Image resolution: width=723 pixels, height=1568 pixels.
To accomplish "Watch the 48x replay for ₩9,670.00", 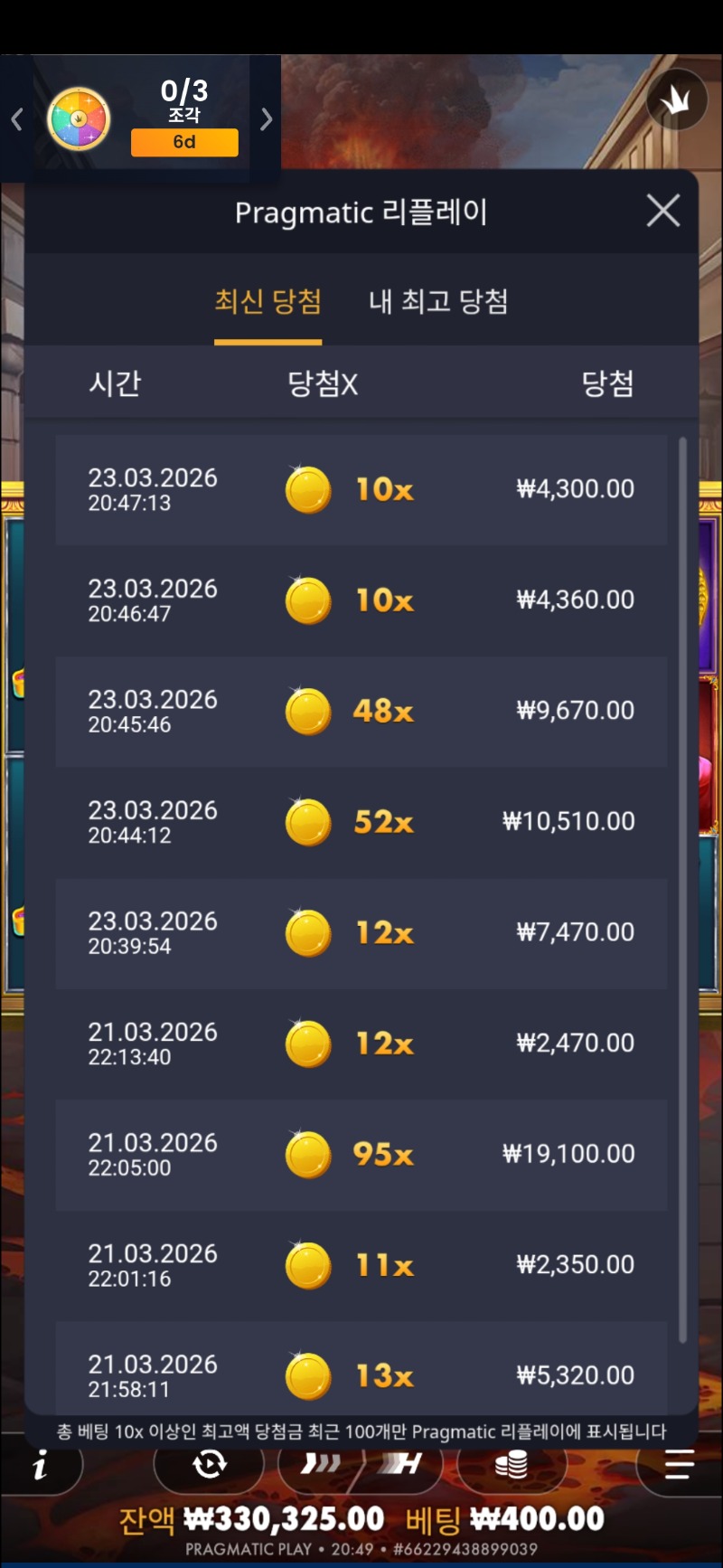I will (361, 712).
